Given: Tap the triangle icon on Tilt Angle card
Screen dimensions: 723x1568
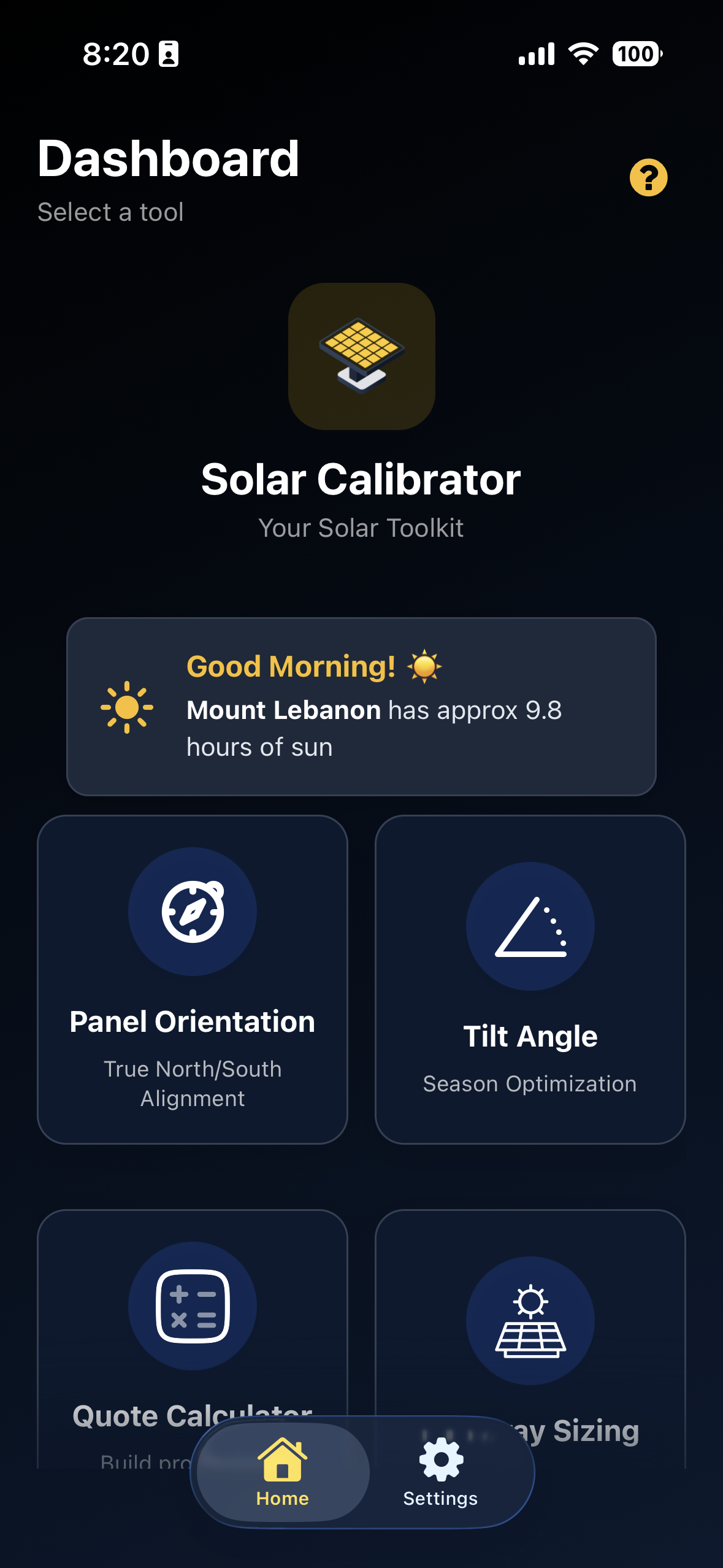Looking at the screenshot, I should pyautogui.click(x=531, y=928).
